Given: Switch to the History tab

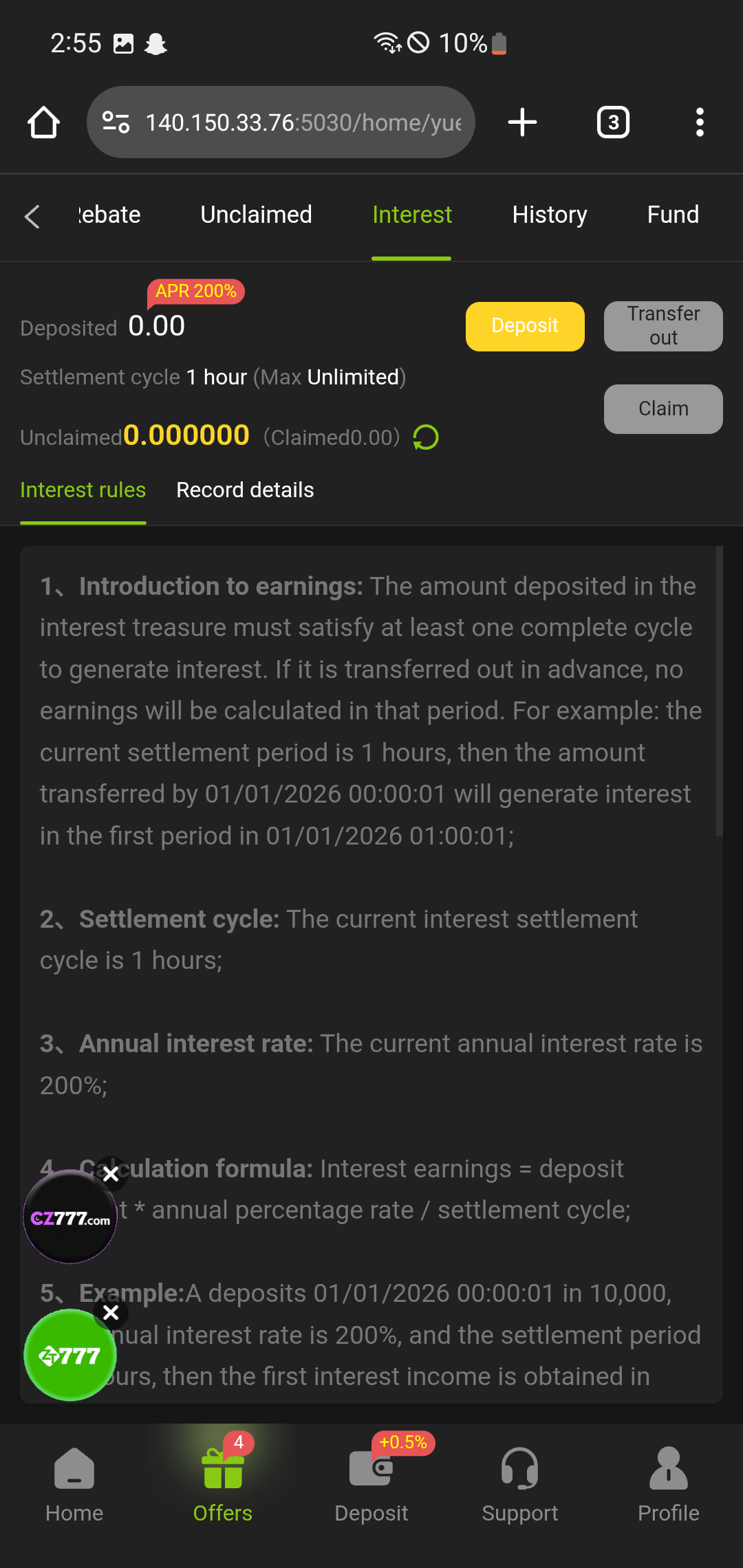Looking at the screenshot, I should coord(550,215).
